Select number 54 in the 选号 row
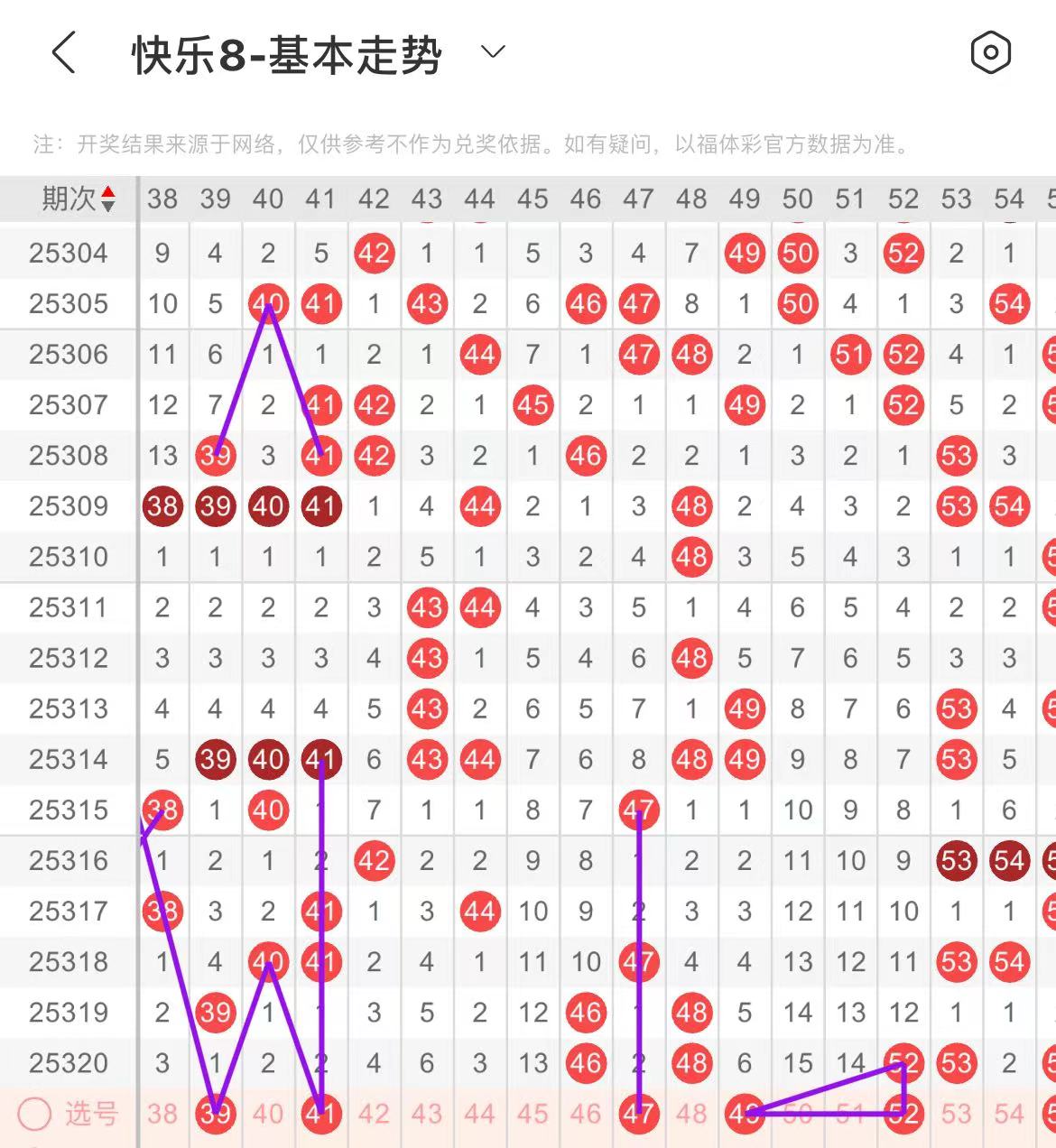The image size is (1056, 1148). (1009, 1114)
